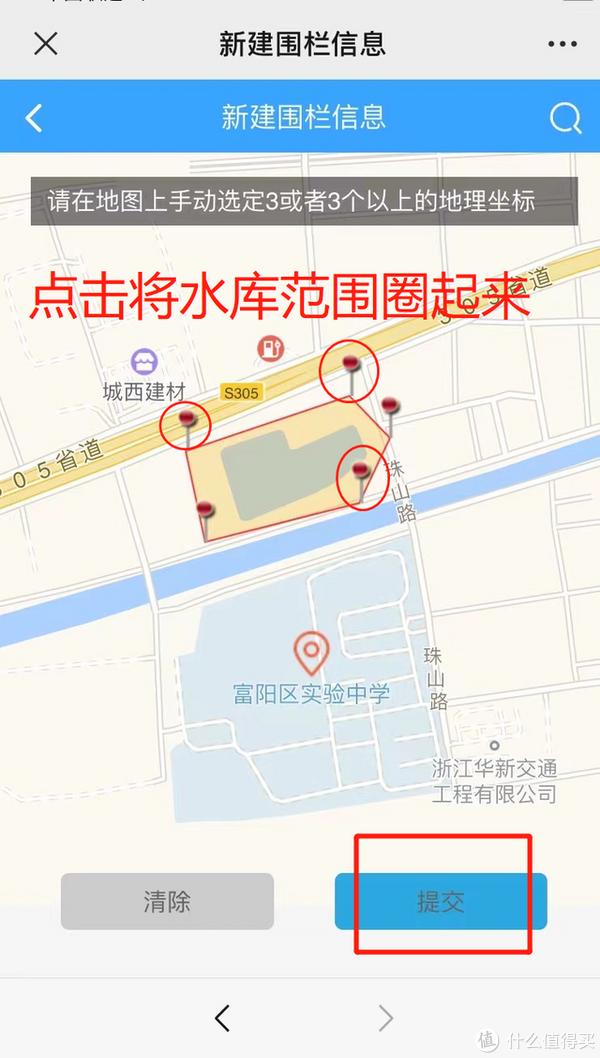Viewport: 600px width, 1058px height.
Task: Tap 清除 to clear selected points
Action: pyautogui.click(x=167, y=901)
